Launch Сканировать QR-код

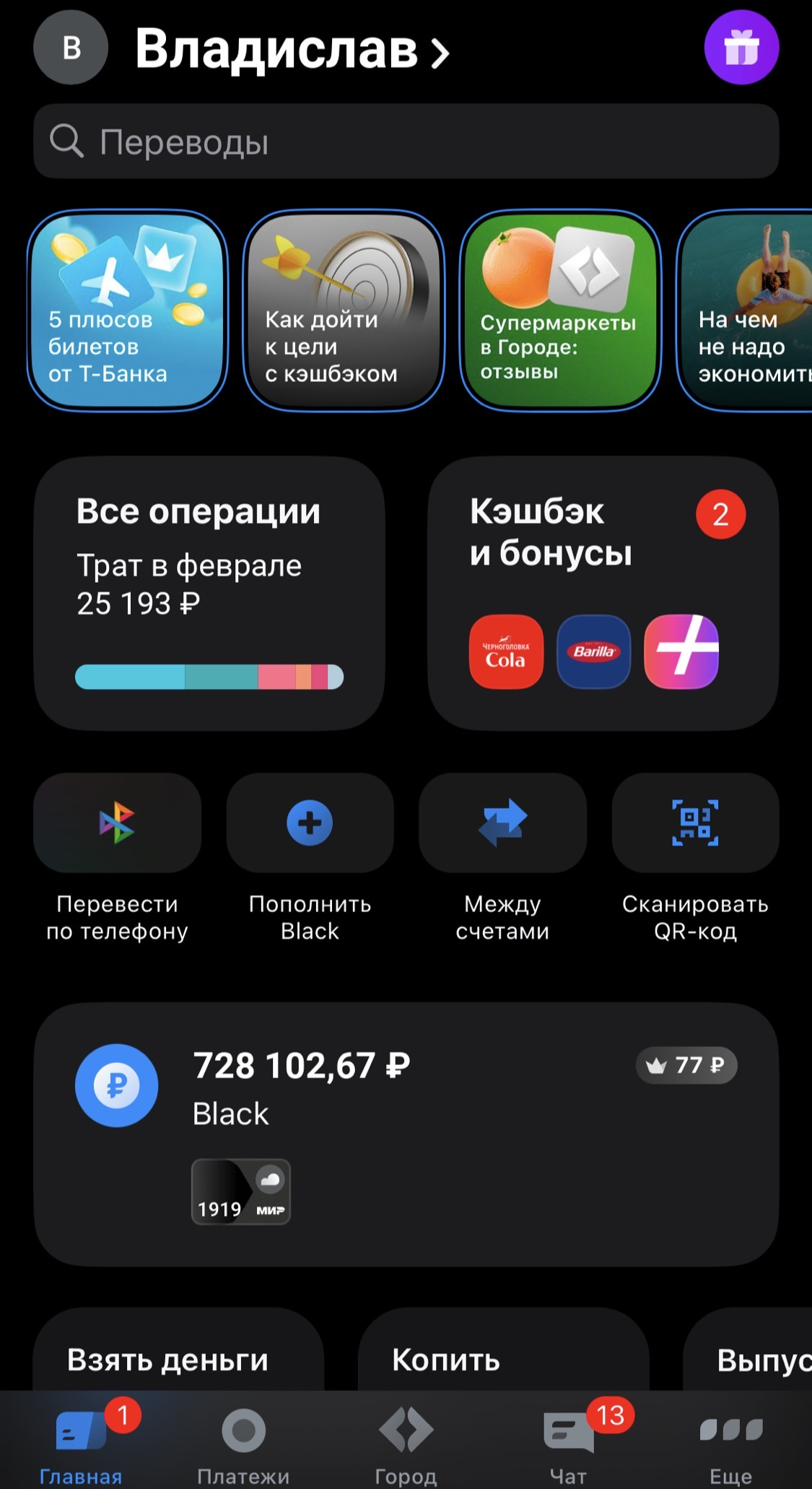695,823
